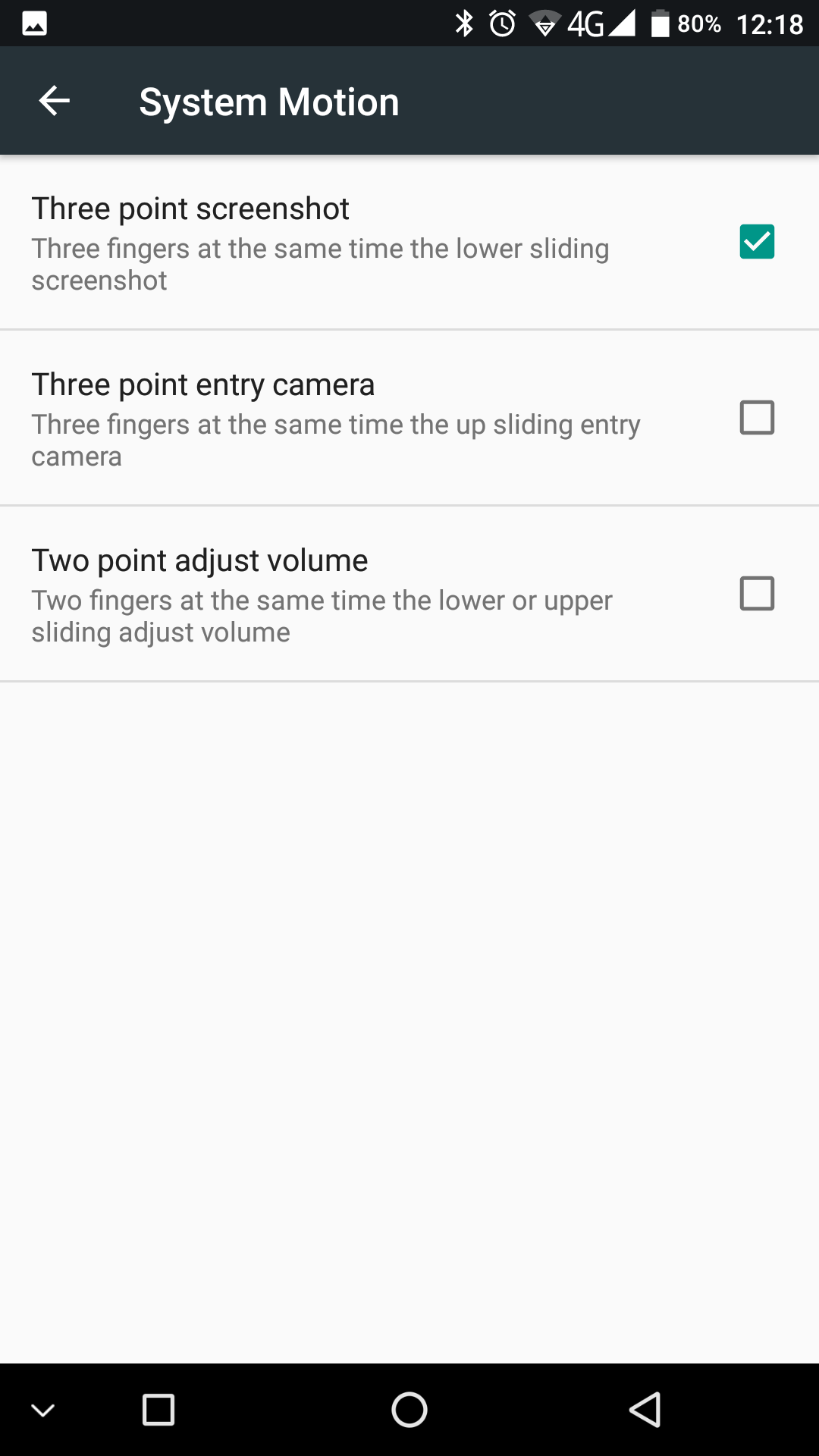819x1456 pixels.
Task: Tap the home button in navigation bar
Action: pos(409,1410)
